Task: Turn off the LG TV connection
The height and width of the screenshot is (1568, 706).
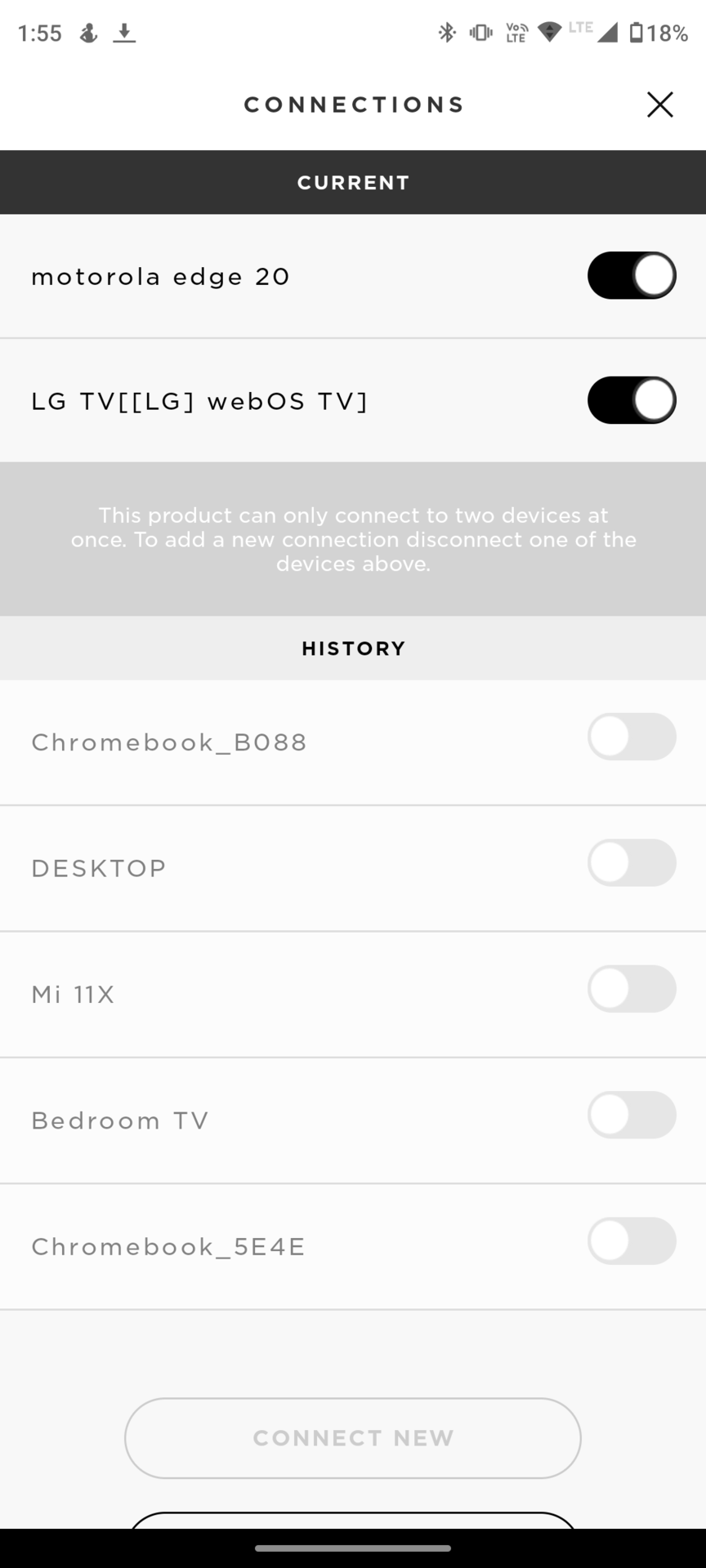Action: coord(631,400)
